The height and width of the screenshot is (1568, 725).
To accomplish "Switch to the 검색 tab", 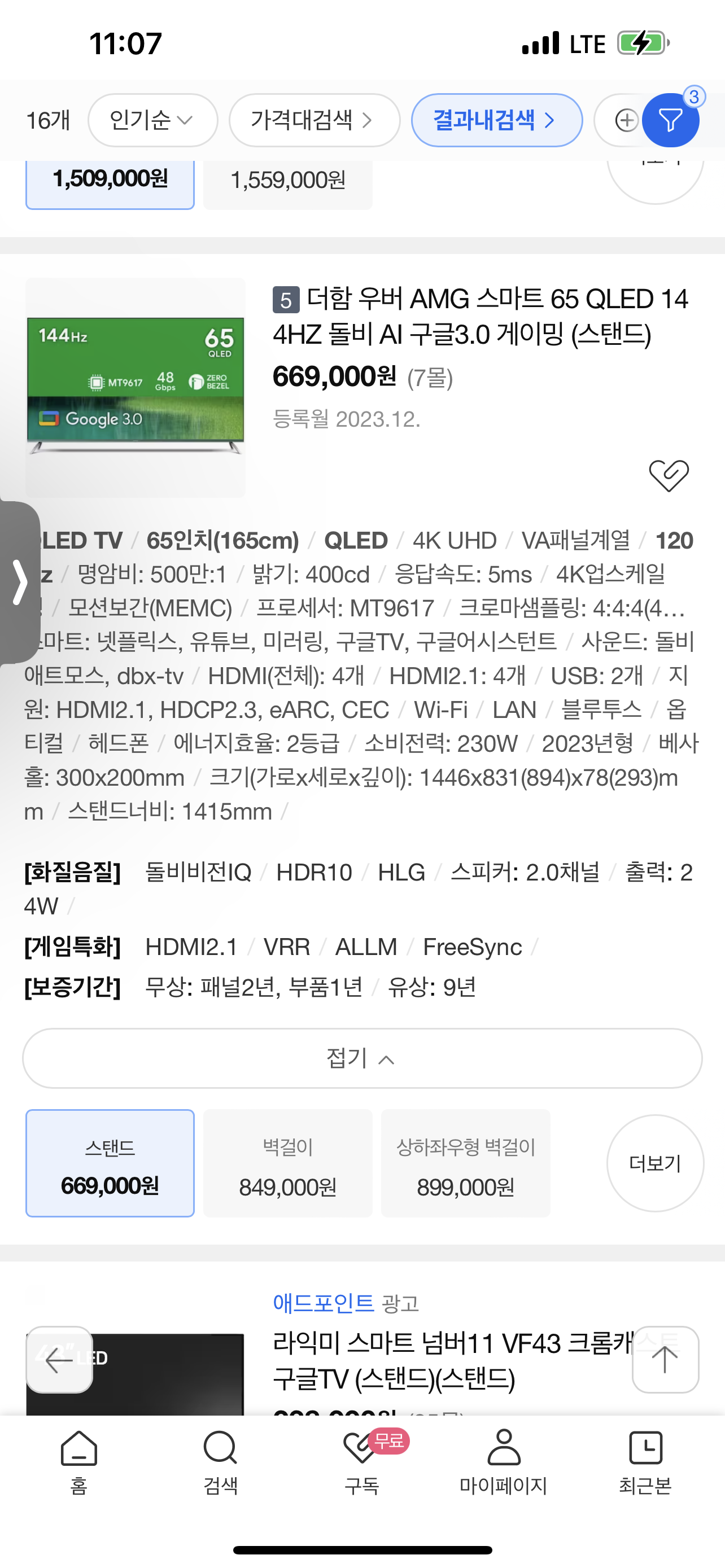I will (220, 1461).
